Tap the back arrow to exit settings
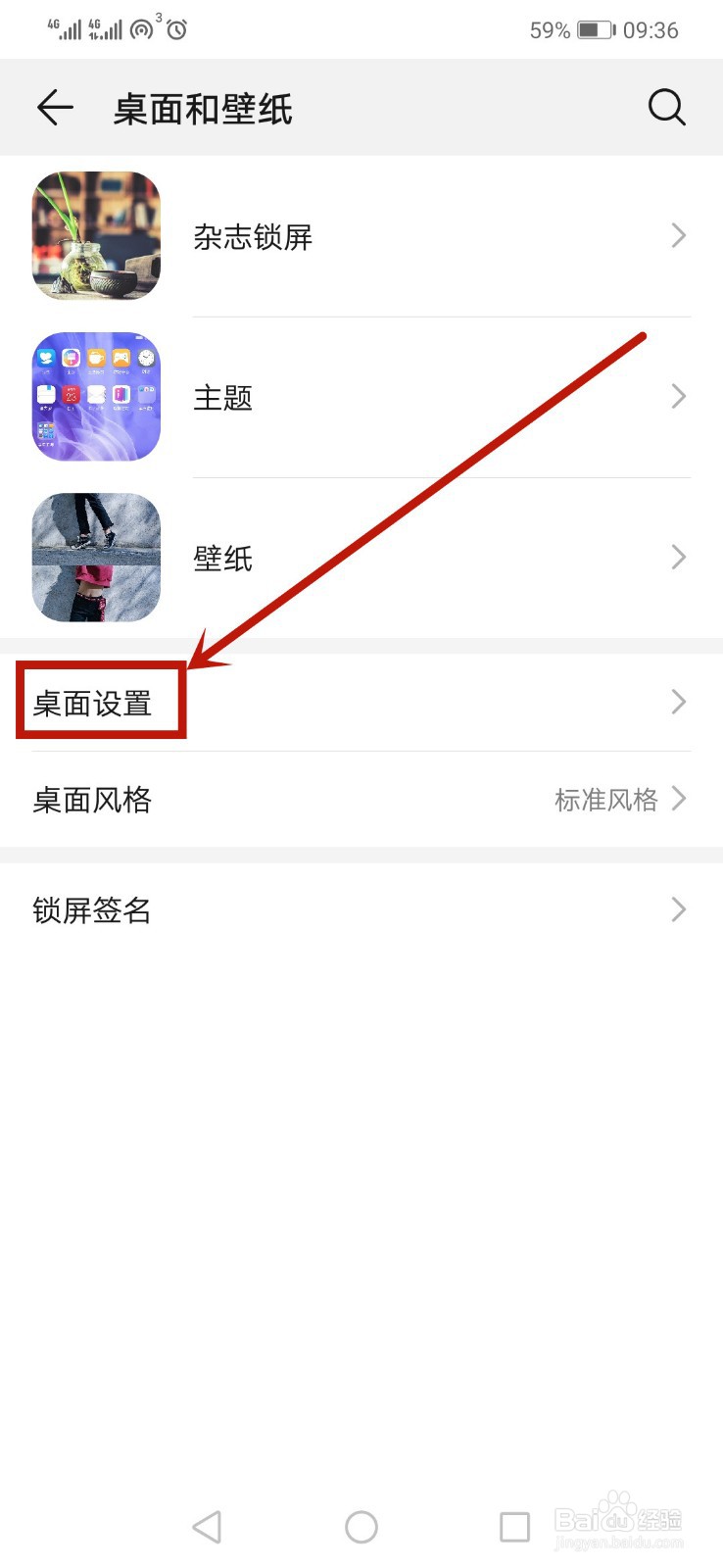Viewport: 723px width, 1568px height. (54, 108)
